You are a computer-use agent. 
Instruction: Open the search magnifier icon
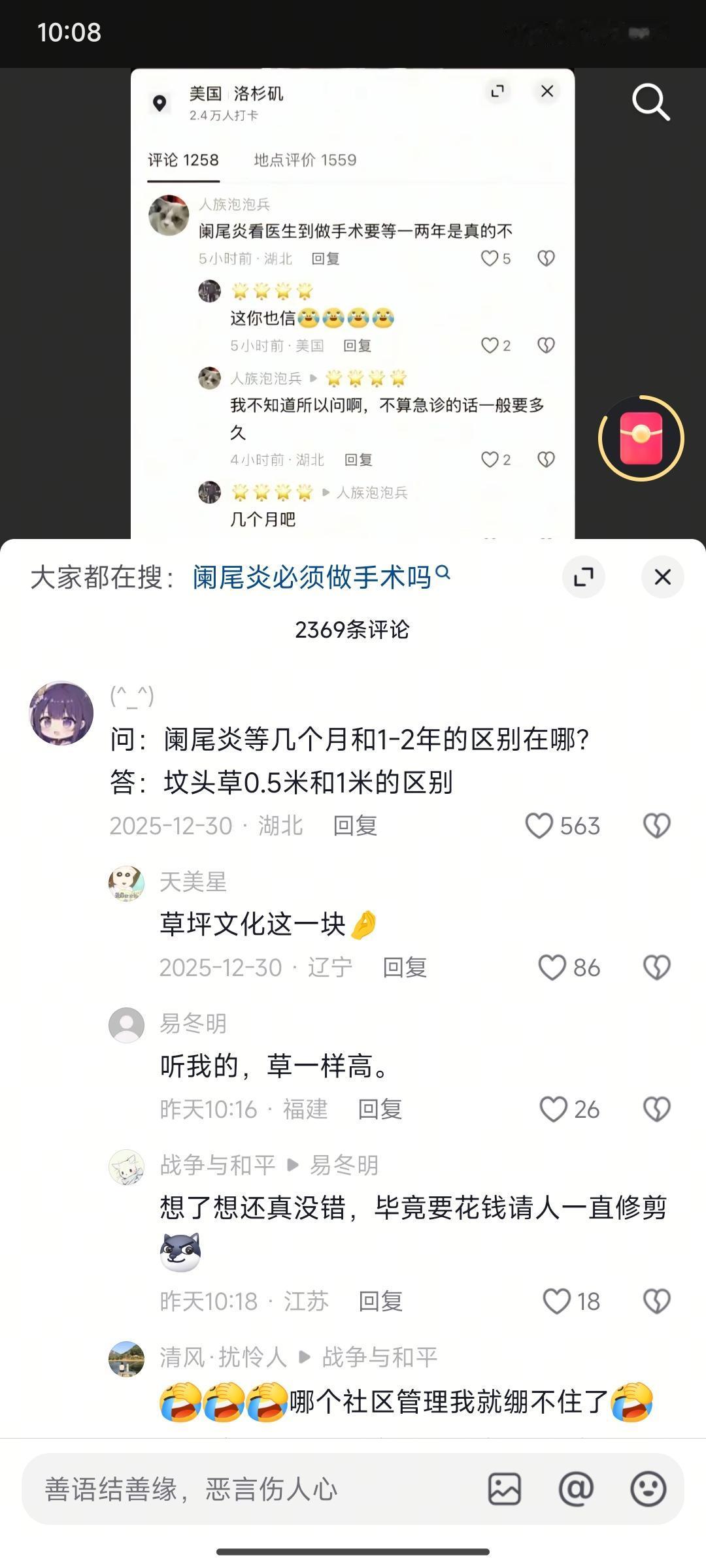pos(650,101)
